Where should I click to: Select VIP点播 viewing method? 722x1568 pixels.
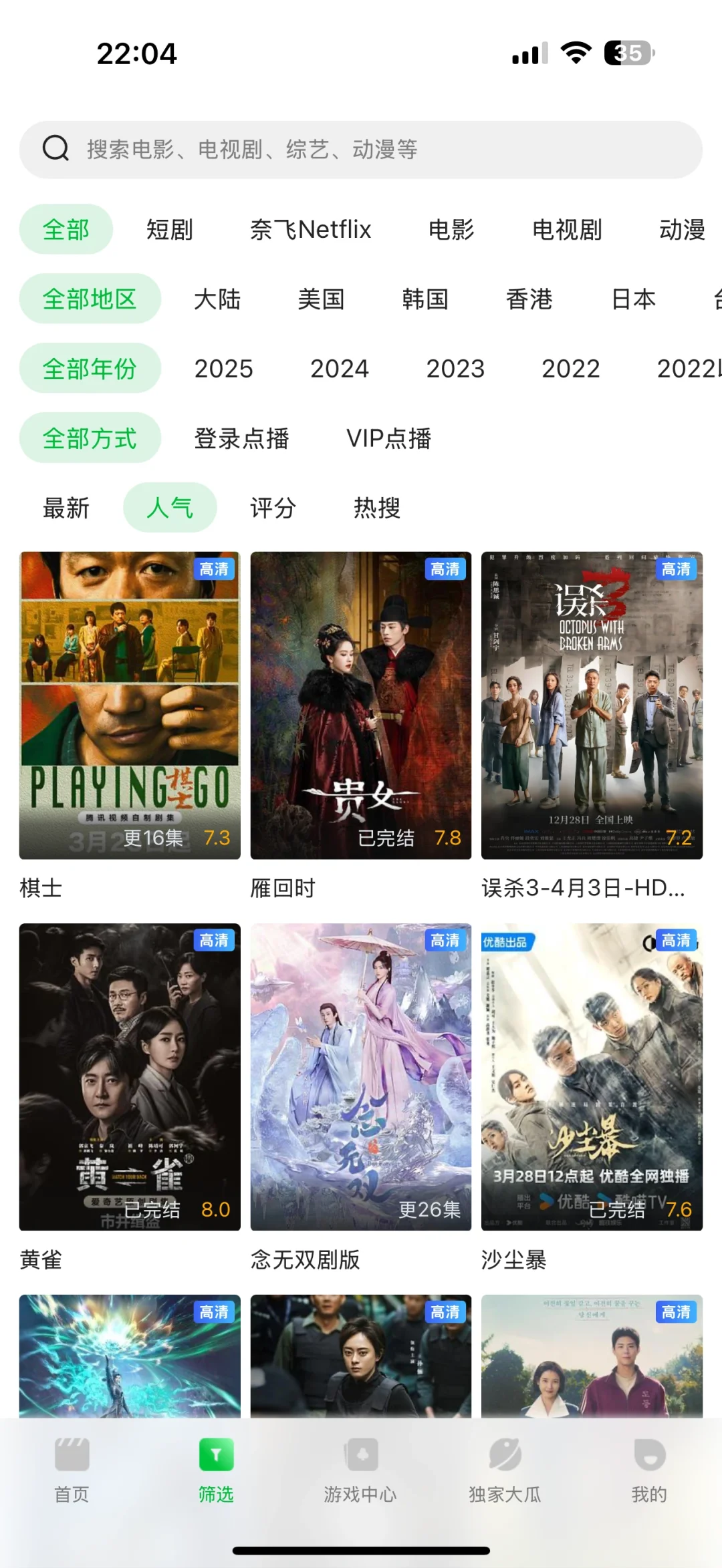(x=388, y=439)
